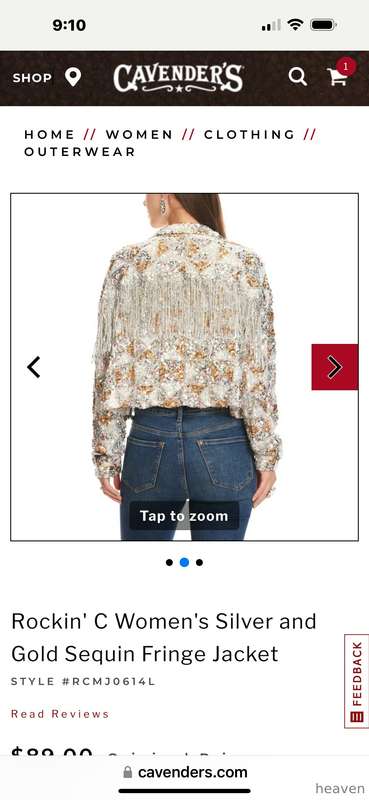The width and height of the screenshot is (369, 800).
Task: Tap the cavenders.com address bar
Action: pyautogui.click(x=185, y=772)
